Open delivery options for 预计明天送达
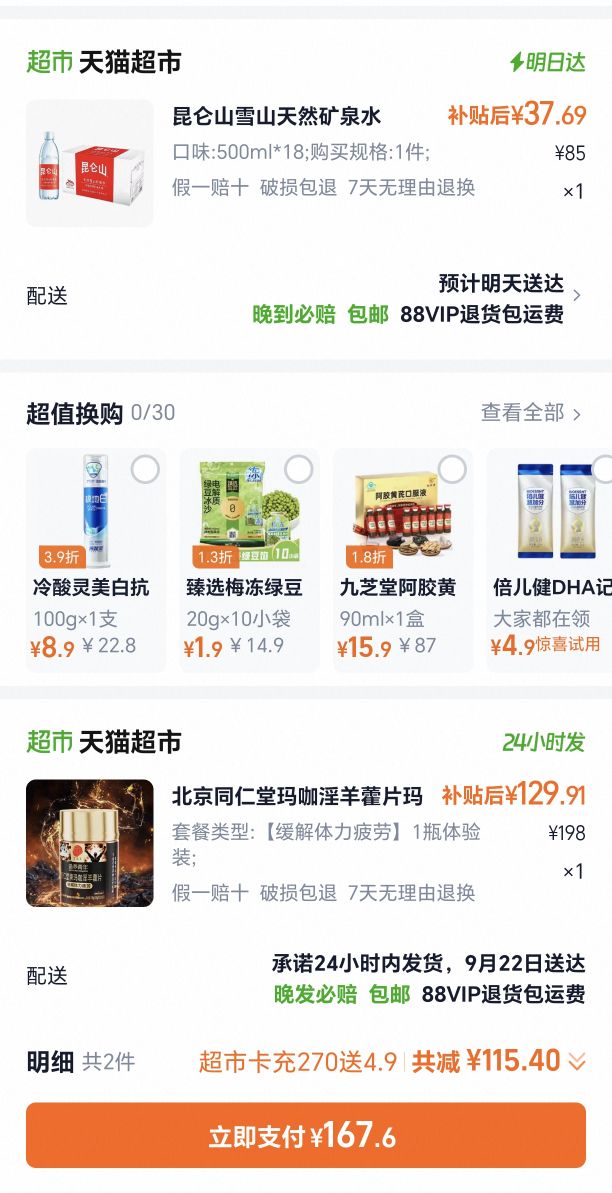Image resolution: width=612 pixels, height=1193 pixels. click(306, 297)
